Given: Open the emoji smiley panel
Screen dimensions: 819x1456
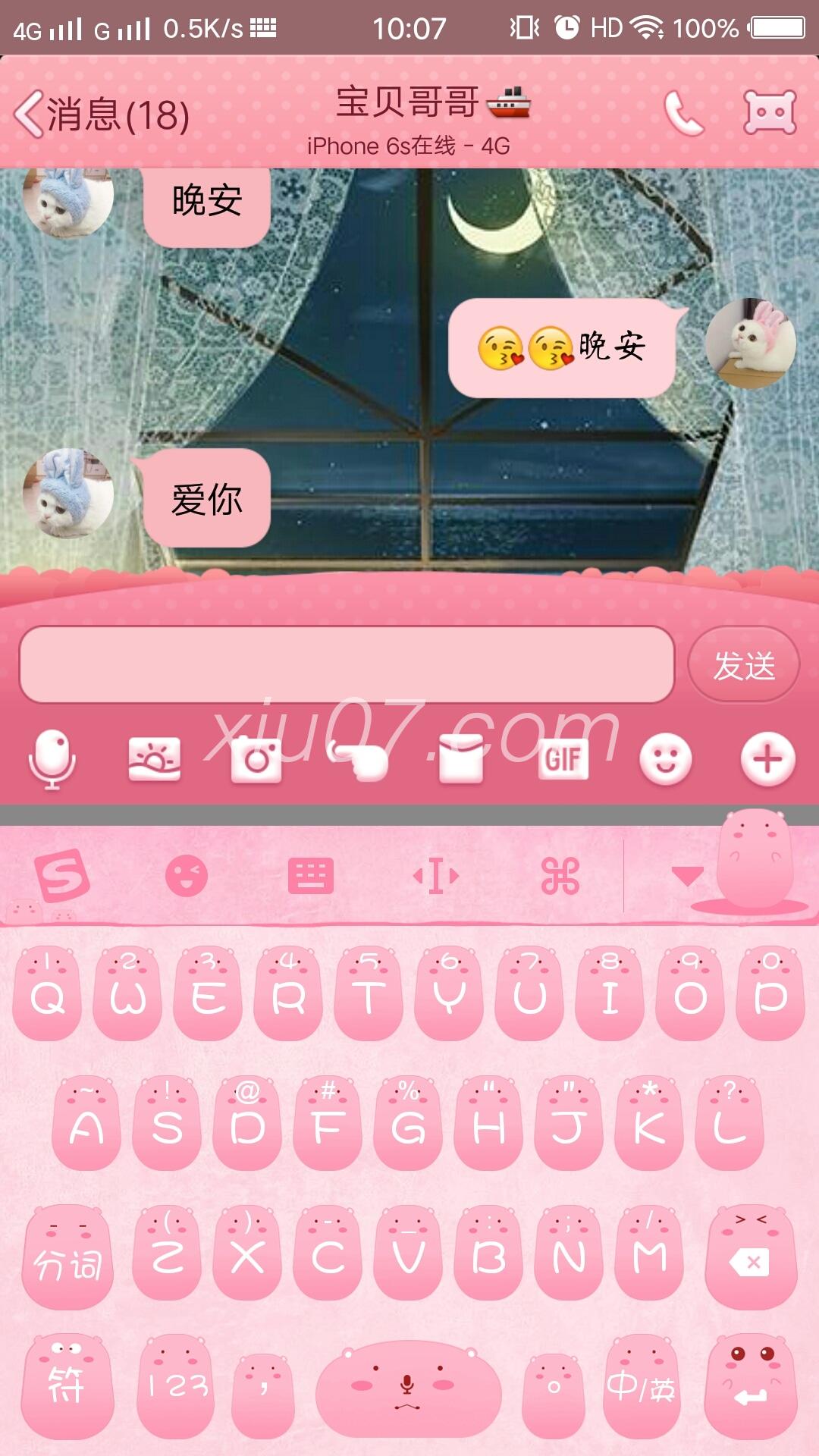Looking at the screenshot, I should pos(665,758).
